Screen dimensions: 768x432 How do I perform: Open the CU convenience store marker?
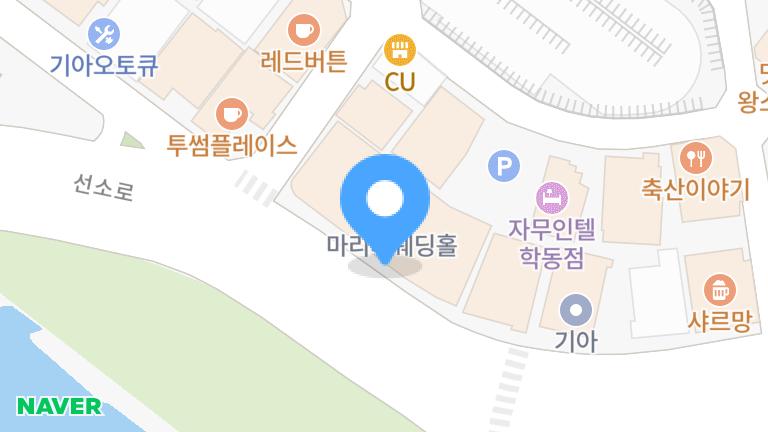point(400,49)
